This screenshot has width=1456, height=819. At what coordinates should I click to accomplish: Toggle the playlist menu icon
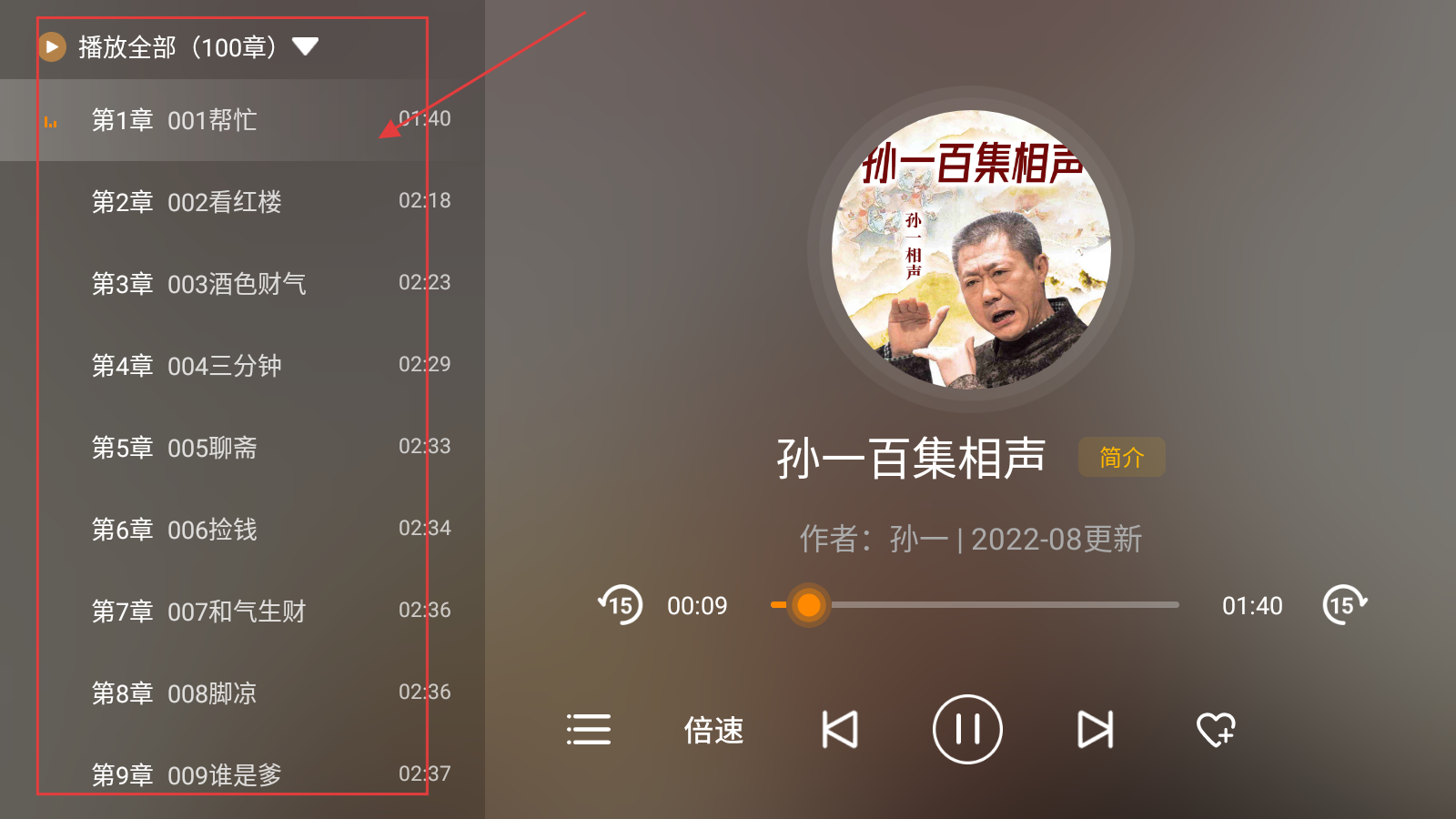[589, 730]
